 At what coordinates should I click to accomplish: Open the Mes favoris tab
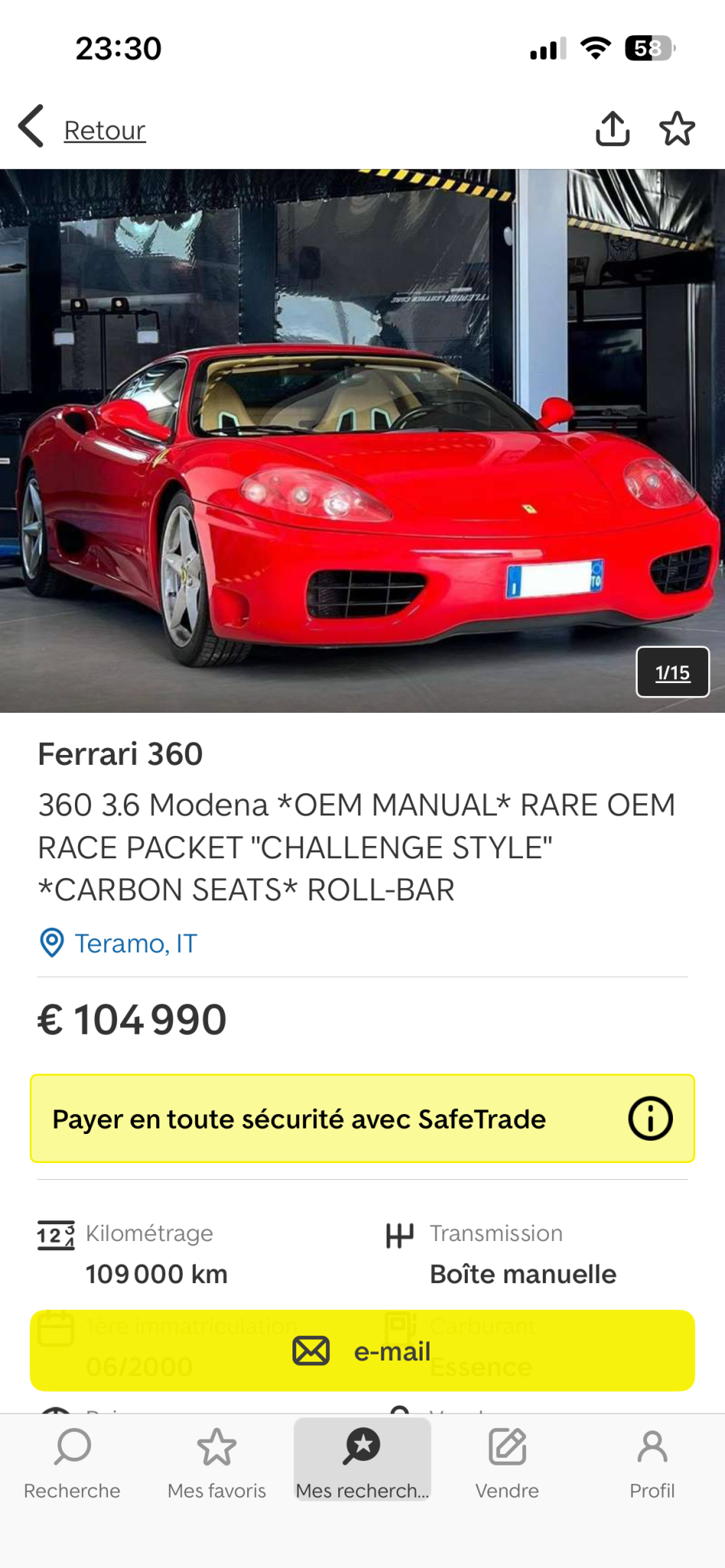point(217,1462)
